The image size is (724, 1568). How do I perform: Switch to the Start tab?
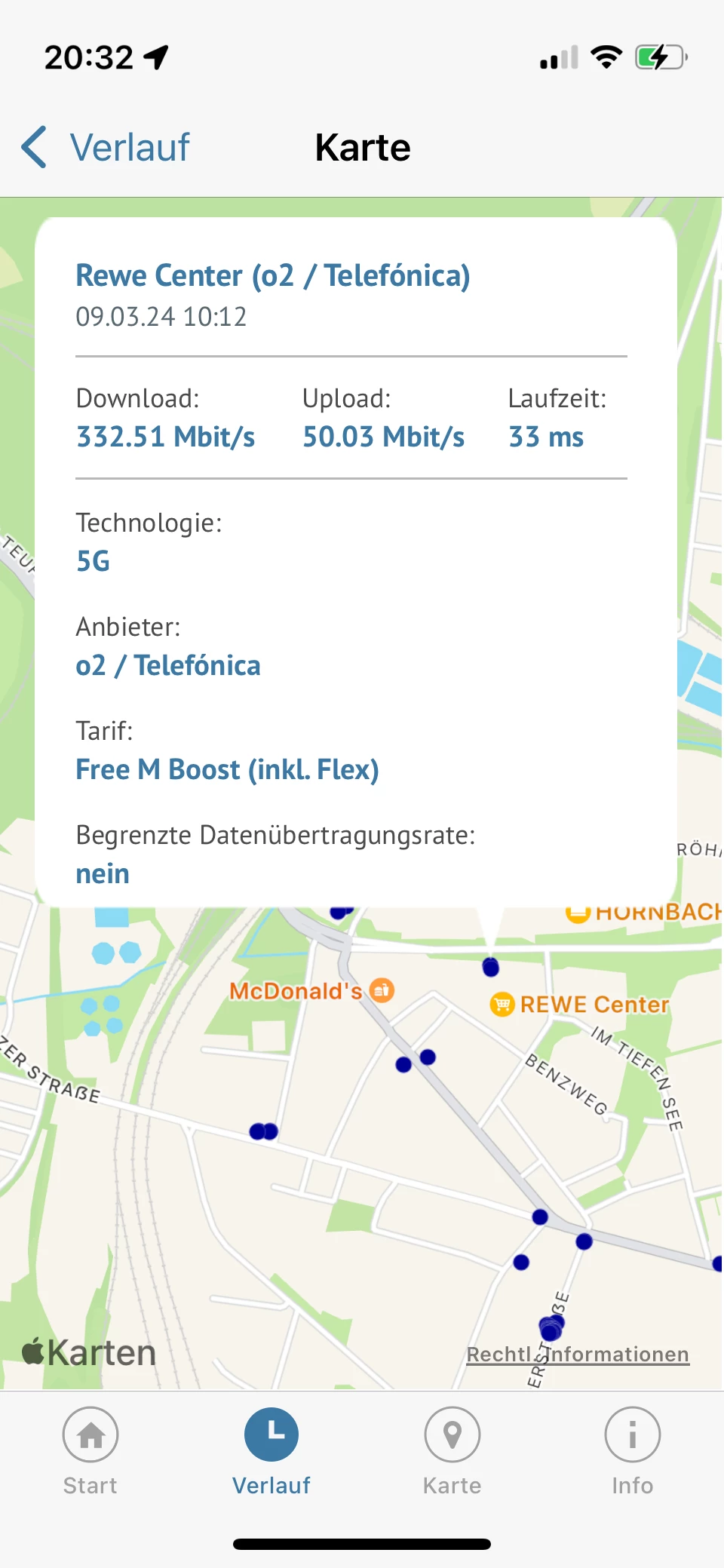tap(90, 1450)
